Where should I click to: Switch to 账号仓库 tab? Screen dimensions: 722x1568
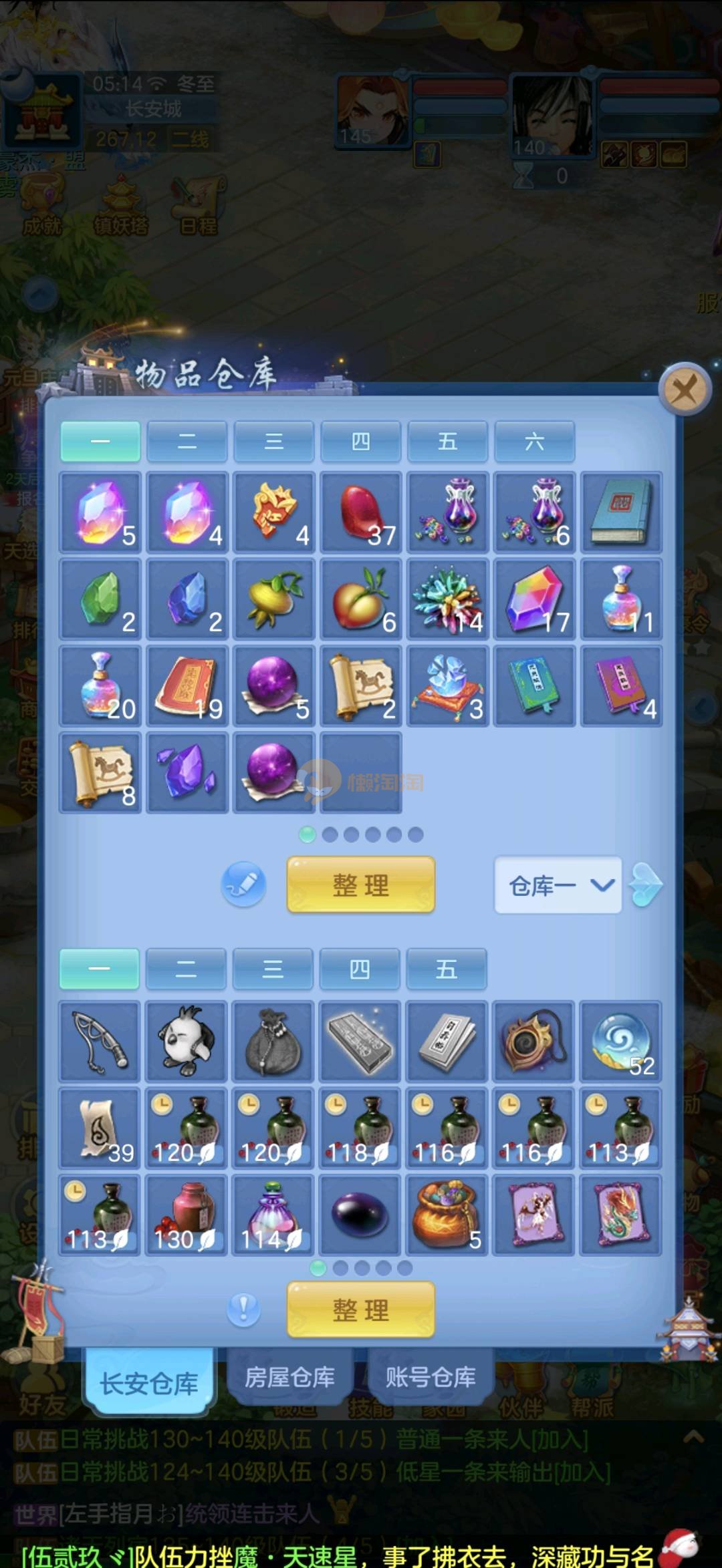coord(431,1377)
